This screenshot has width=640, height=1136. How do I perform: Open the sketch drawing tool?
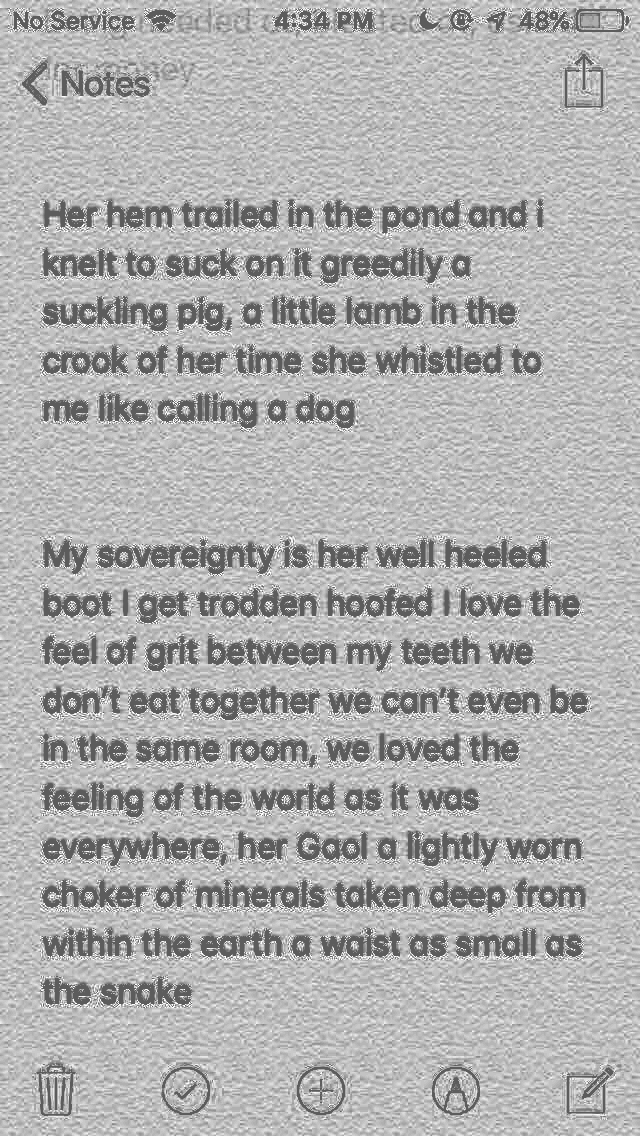455,1090
